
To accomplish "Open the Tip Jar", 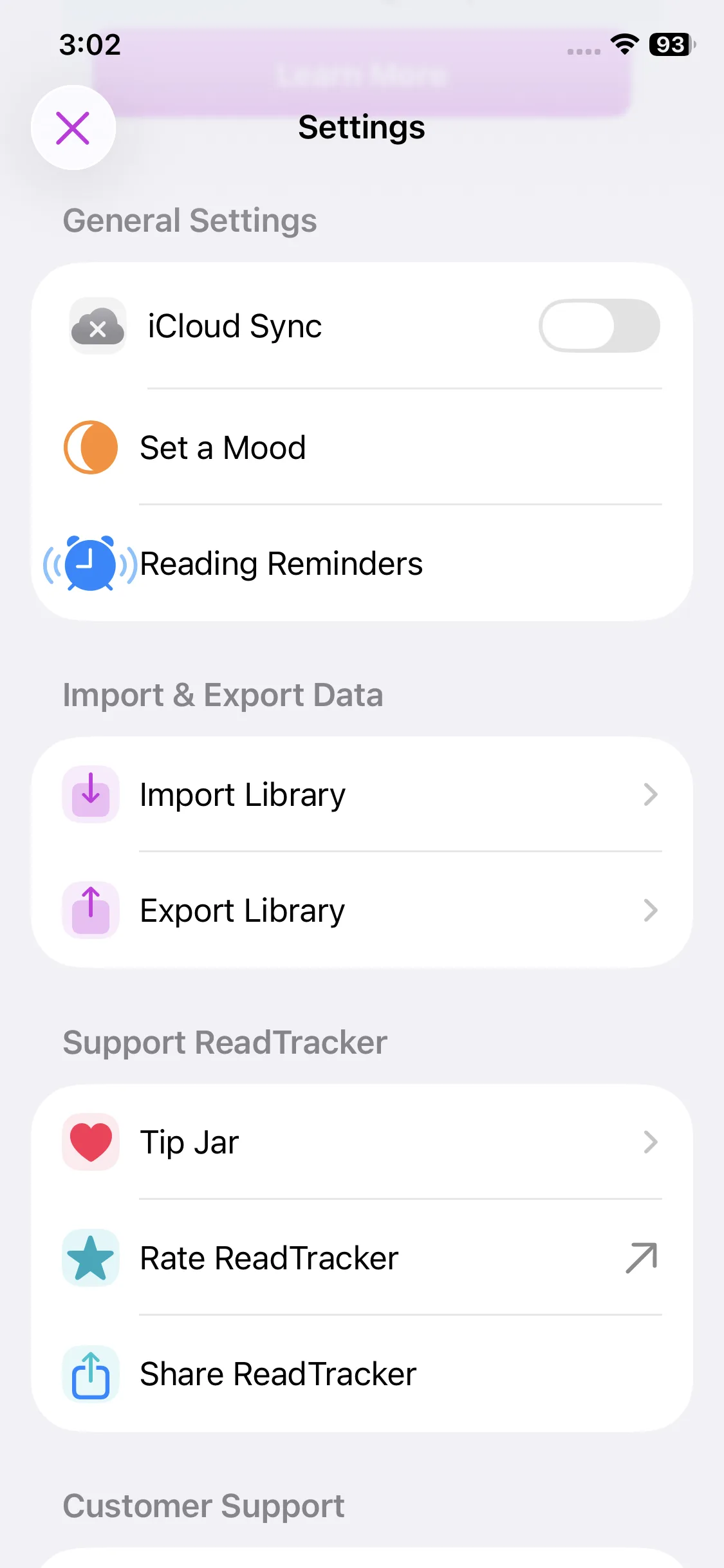I will click(x=362, y=1143).
